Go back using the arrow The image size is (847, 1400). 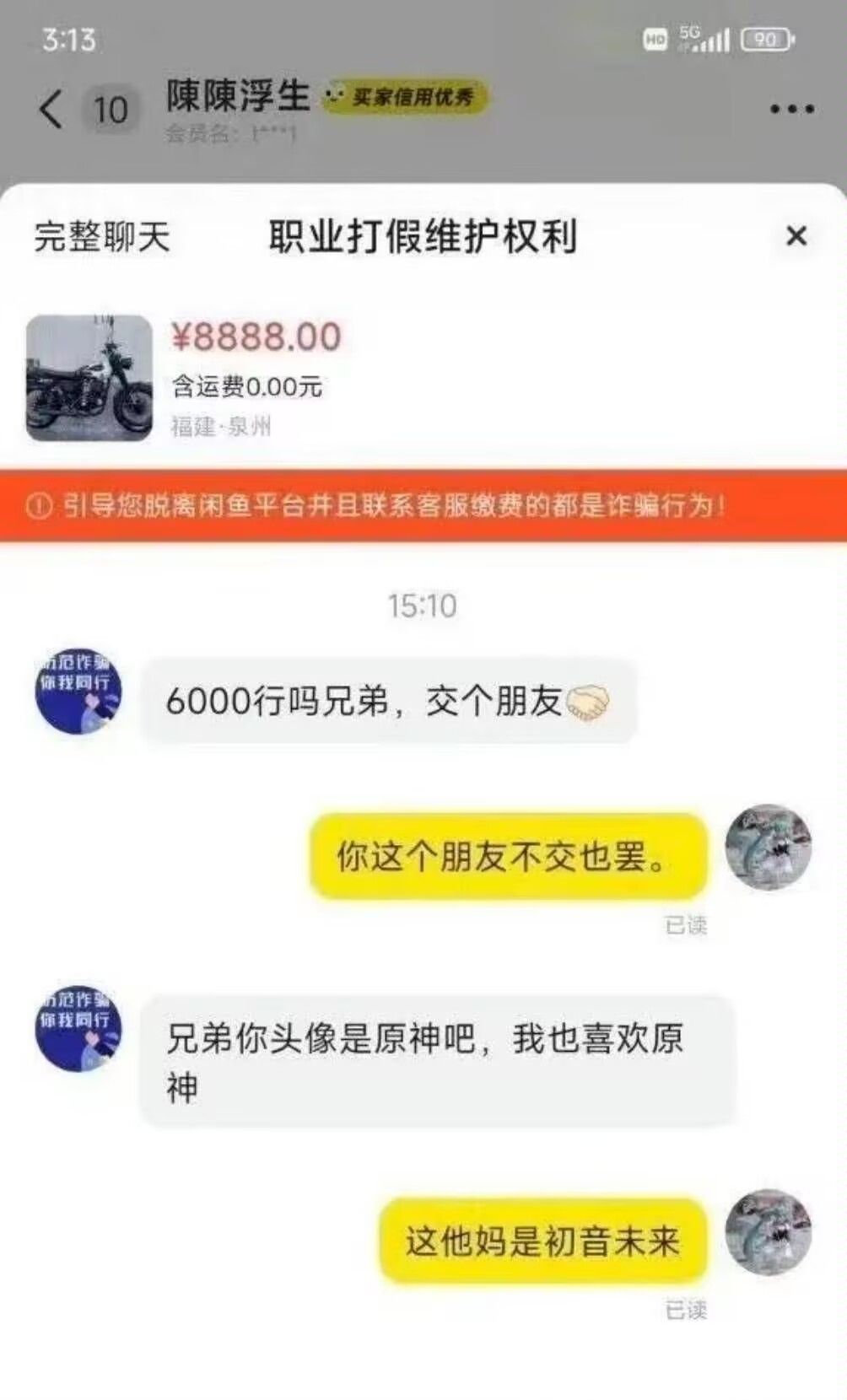pos(51,109)
